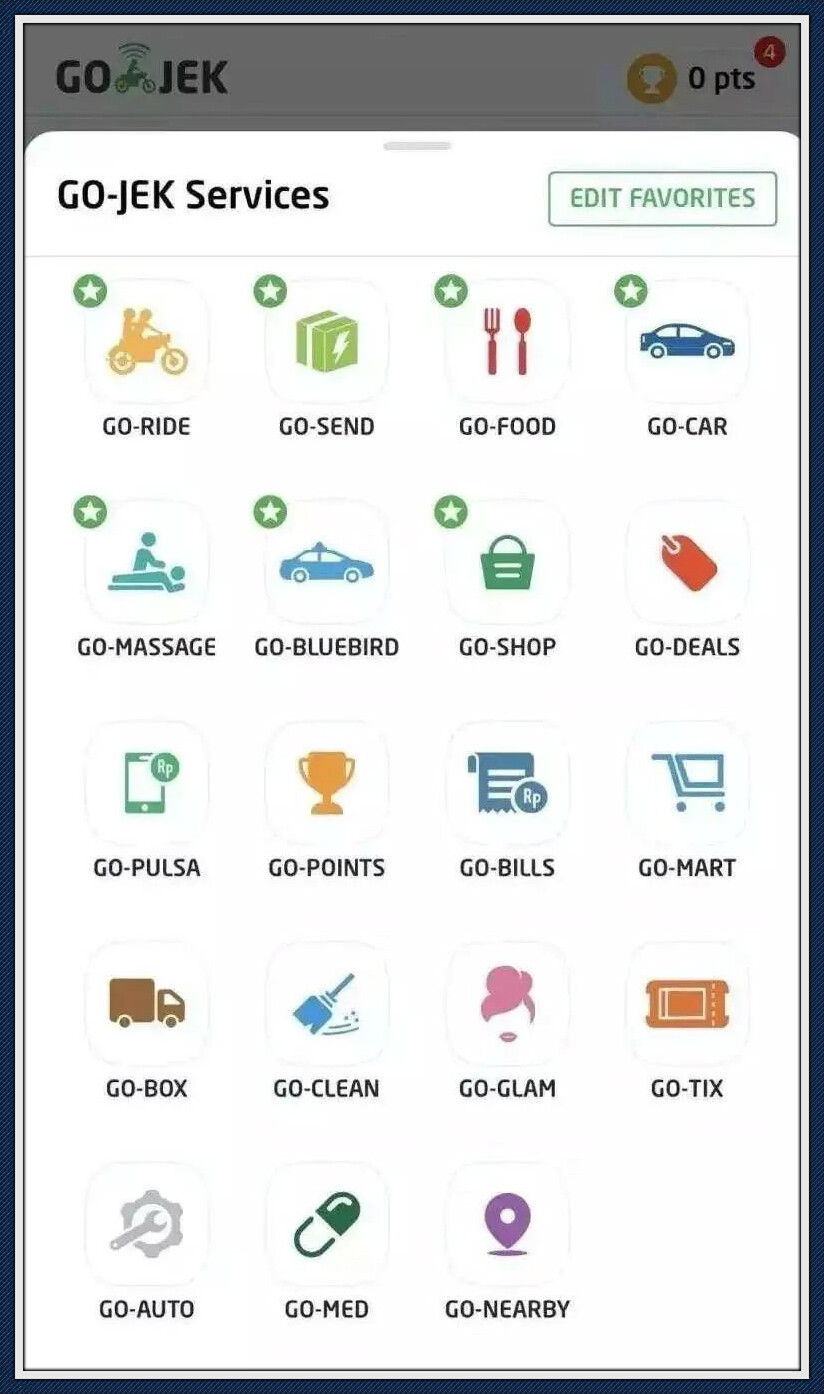Tap the Edit Favorites button
Viewport: 824px width, 1394px height.
(662, 199)
